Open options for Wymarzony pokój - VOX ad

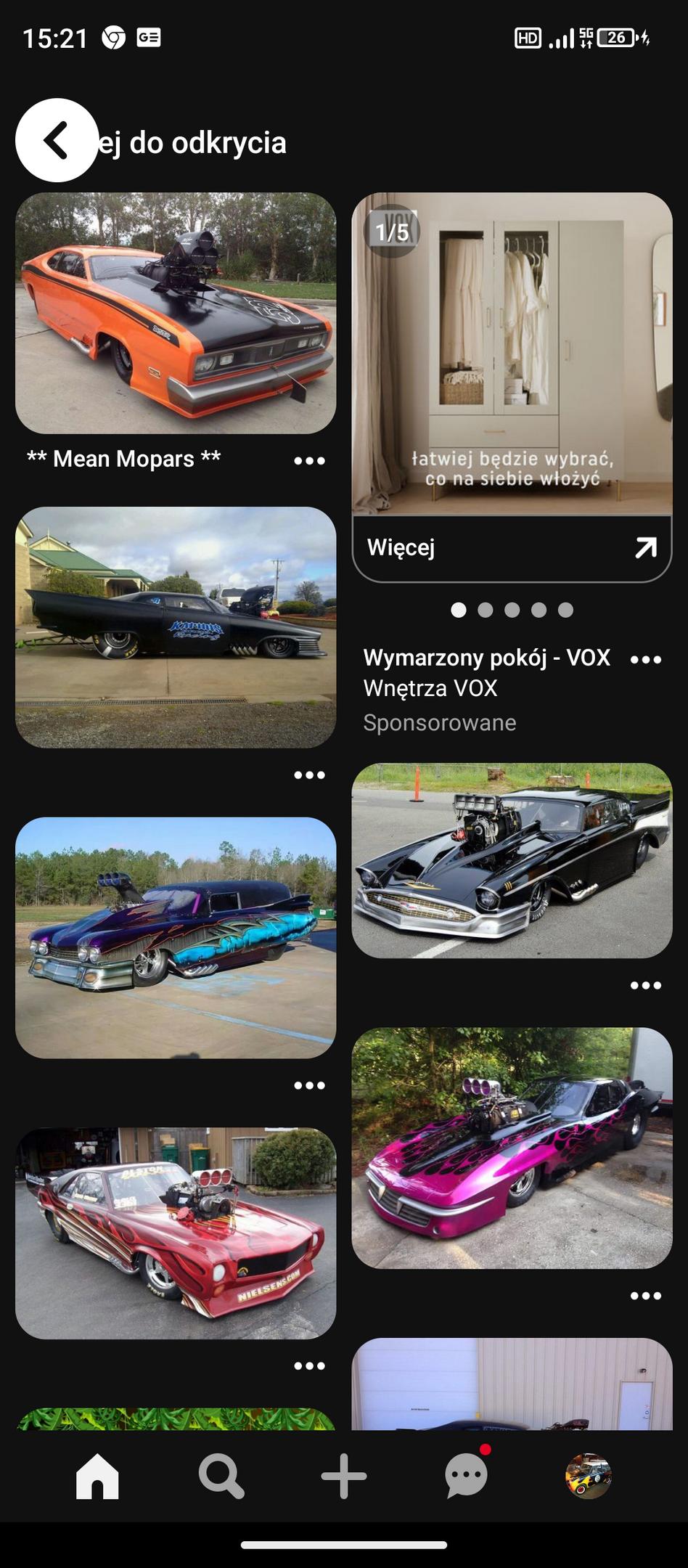tap(645, 659)
